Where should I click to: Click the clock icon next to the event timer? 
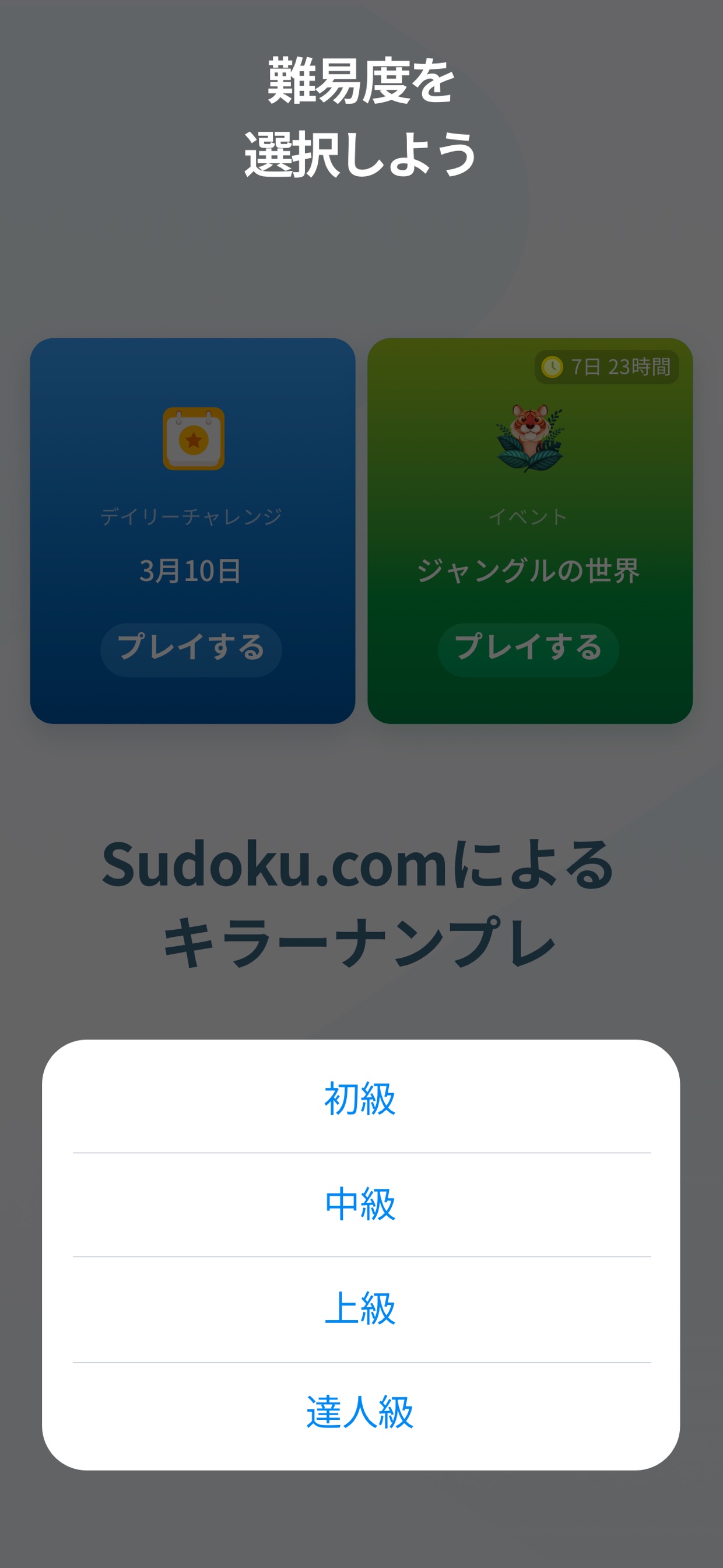point(553,366)
